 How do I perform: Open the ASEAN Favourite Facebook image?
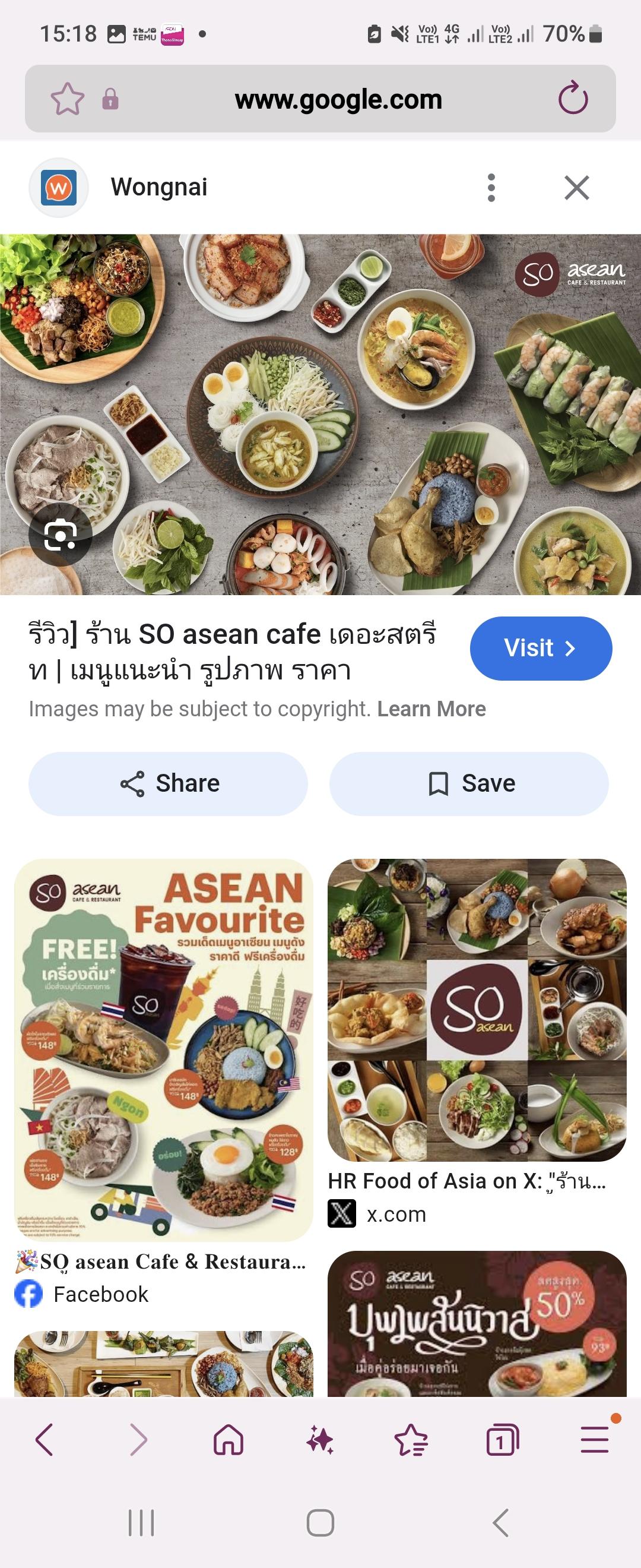[164, 1050]
